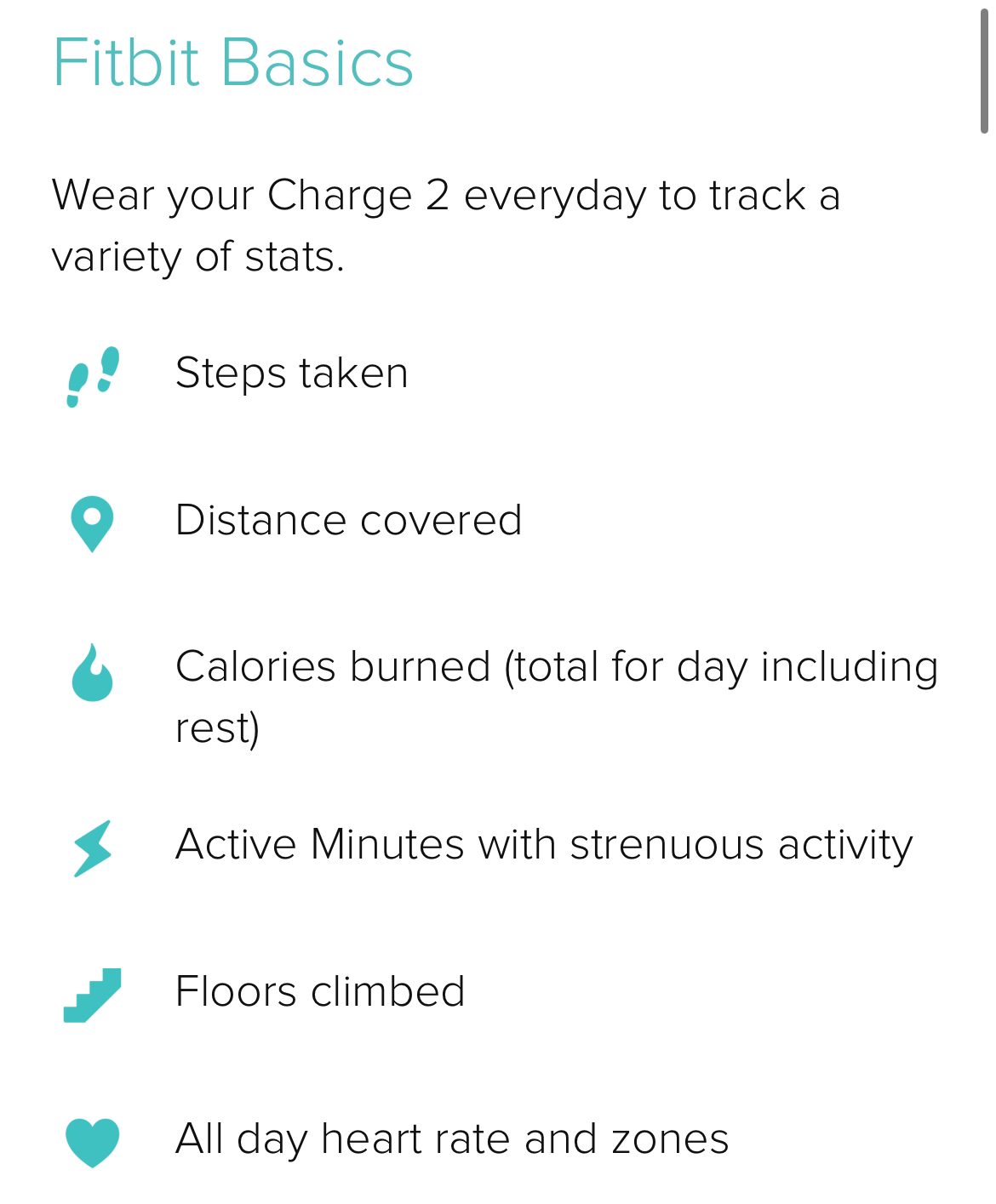Open the Steps taken stat entry

click(x=291, y=371)
